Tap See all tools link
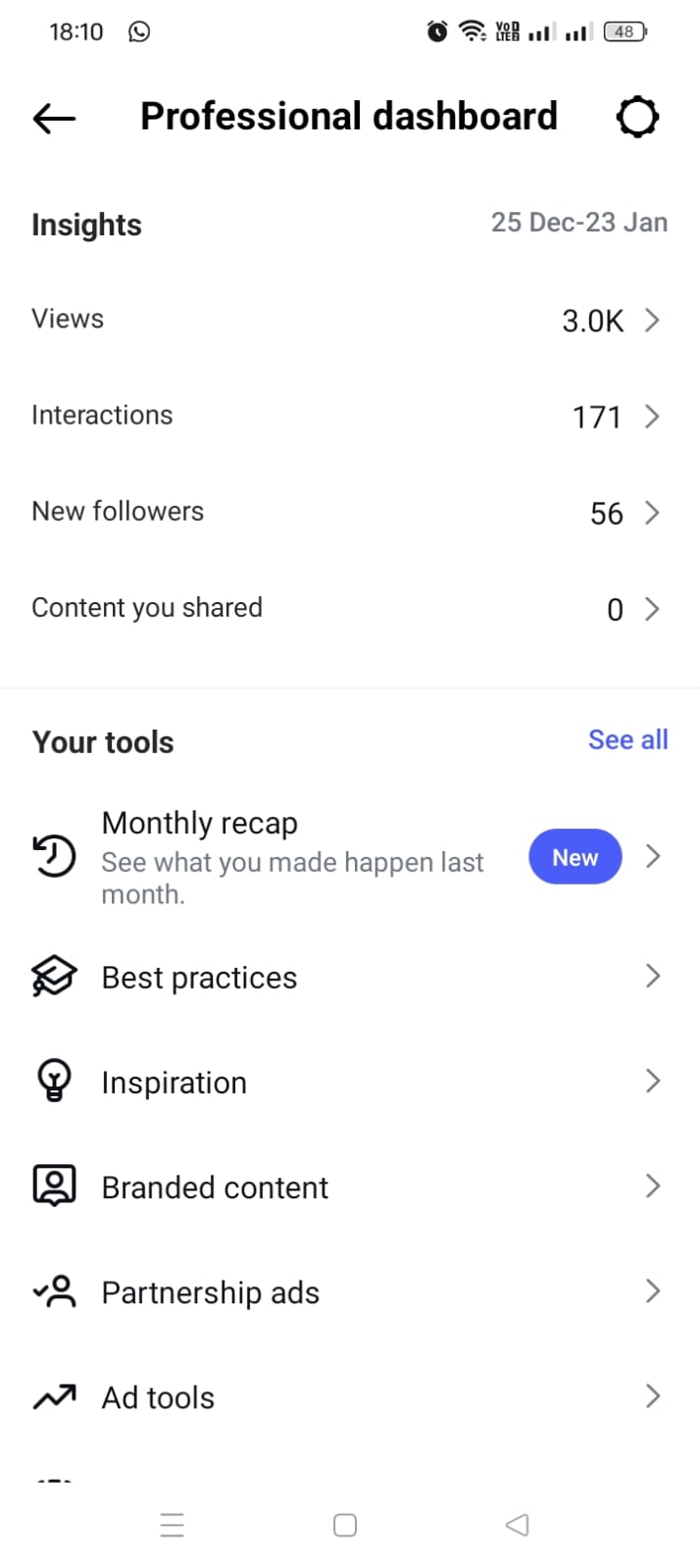The height and width of the screenshot is (1568, 700). (627, 740)
